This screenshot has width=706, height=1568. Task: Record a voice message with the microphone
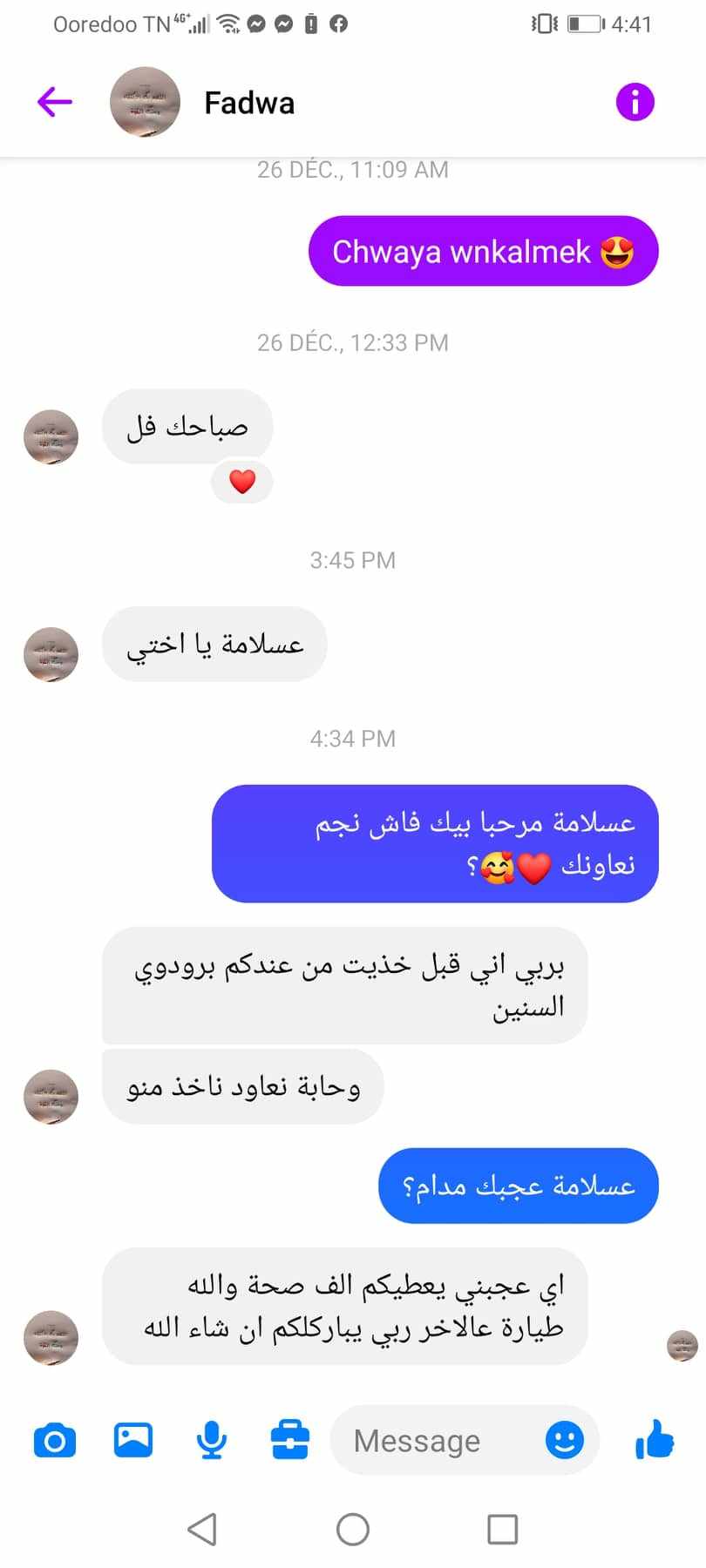[212, 1441]
